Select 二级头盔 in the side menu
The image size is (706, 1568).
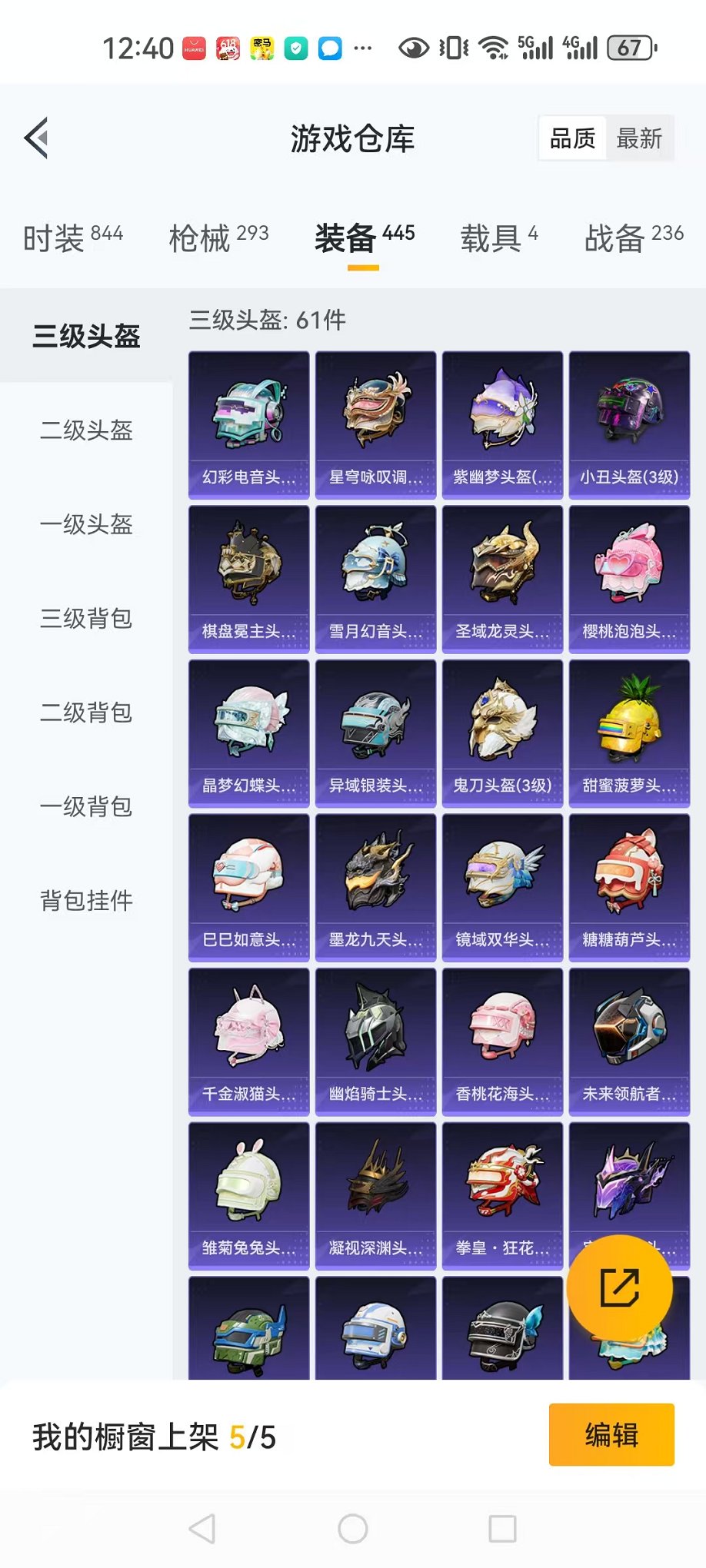coord(86,430)
